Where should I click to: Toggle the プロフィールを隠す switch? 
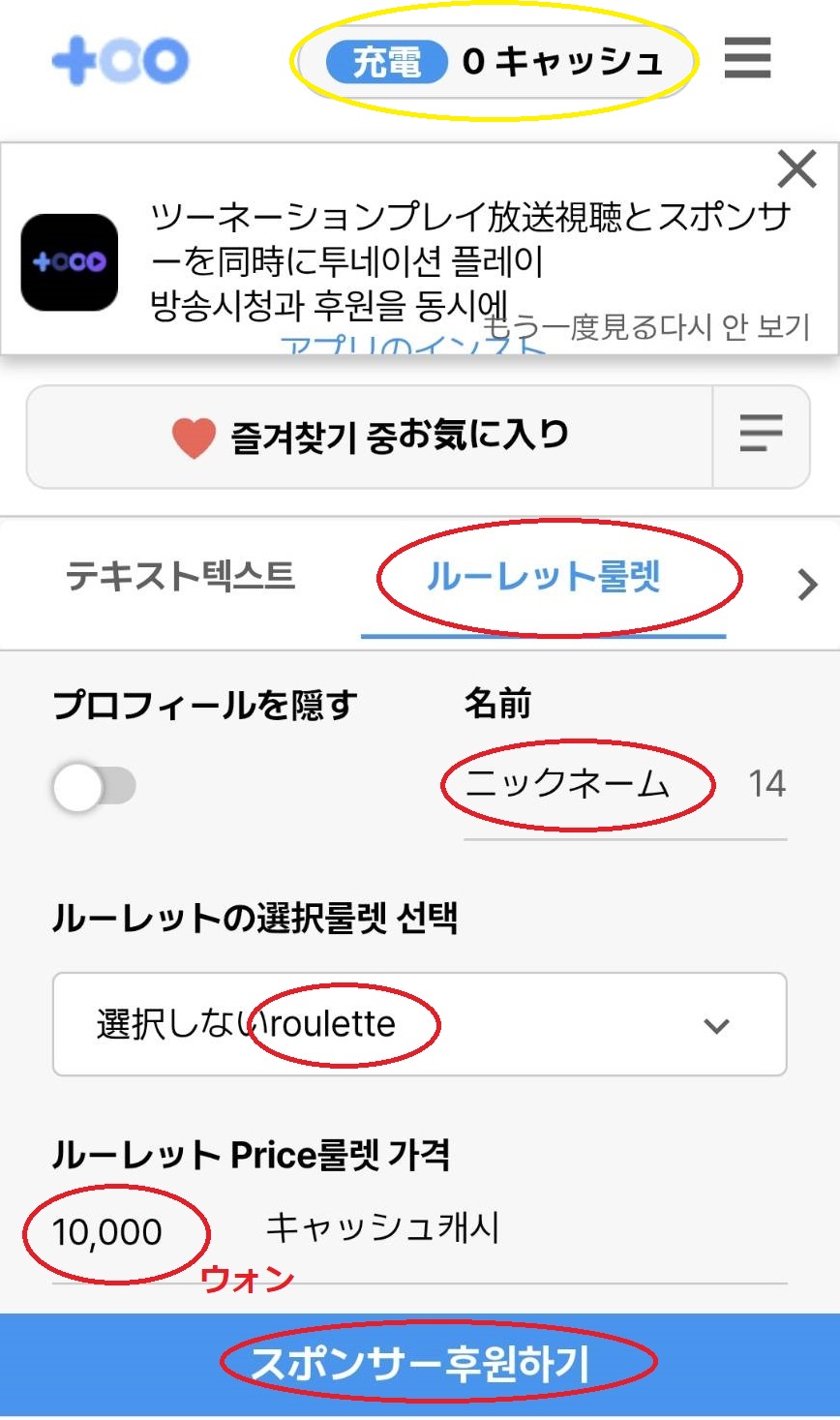[94, 786]
